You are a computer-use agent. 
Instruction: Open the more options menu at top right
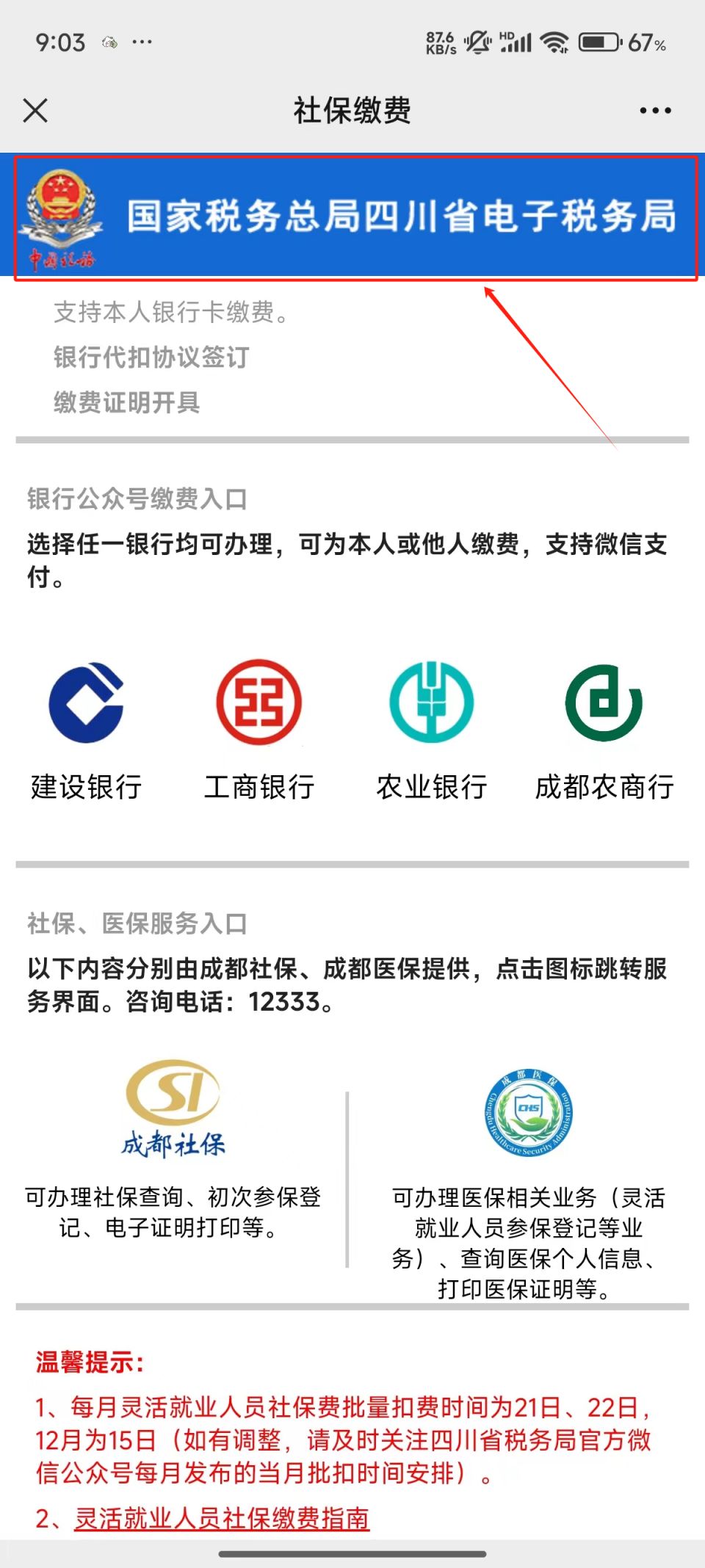pyautogui.click(x=656, y=110)
